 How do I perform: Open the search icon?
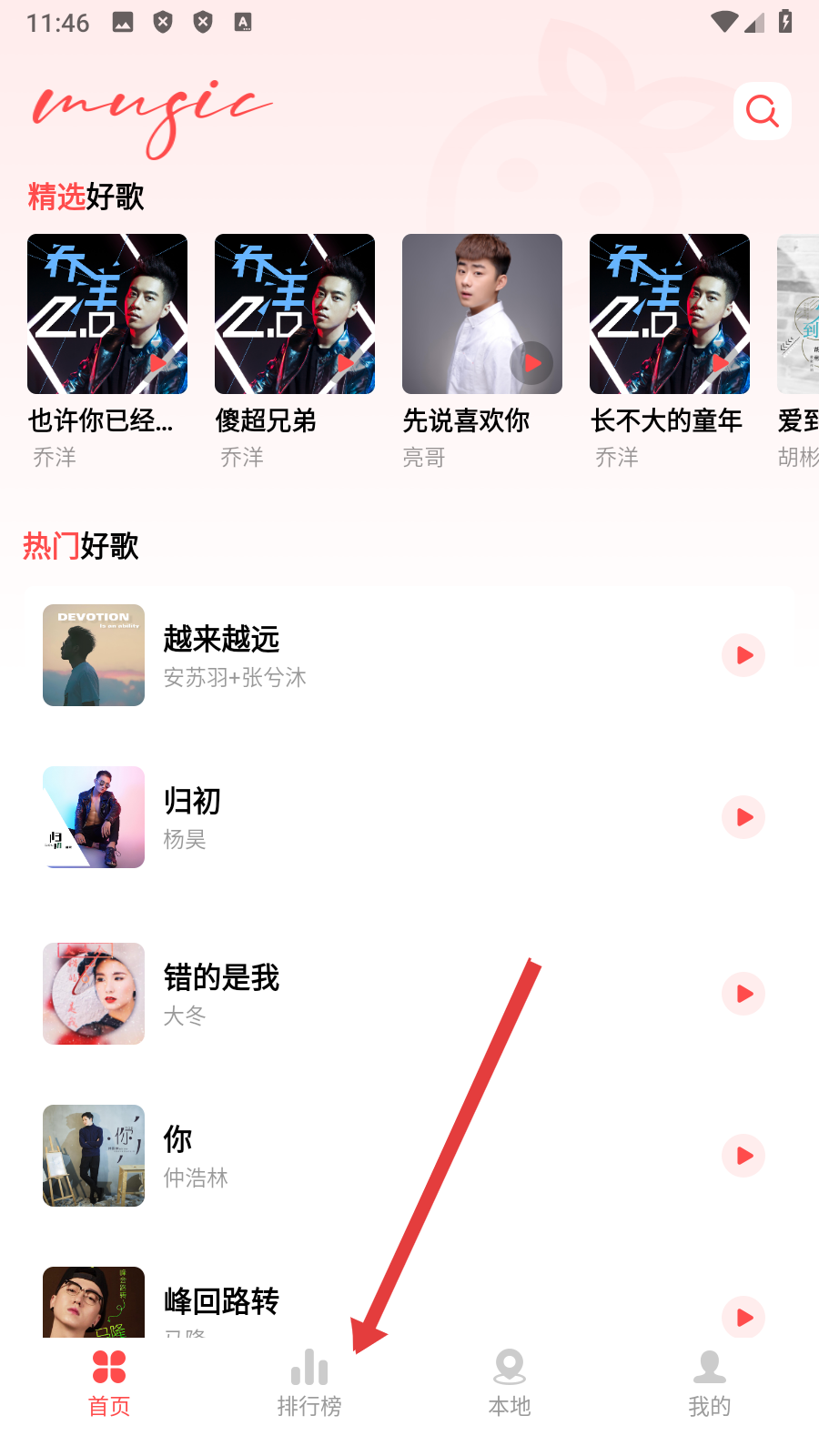click(762, 112)
